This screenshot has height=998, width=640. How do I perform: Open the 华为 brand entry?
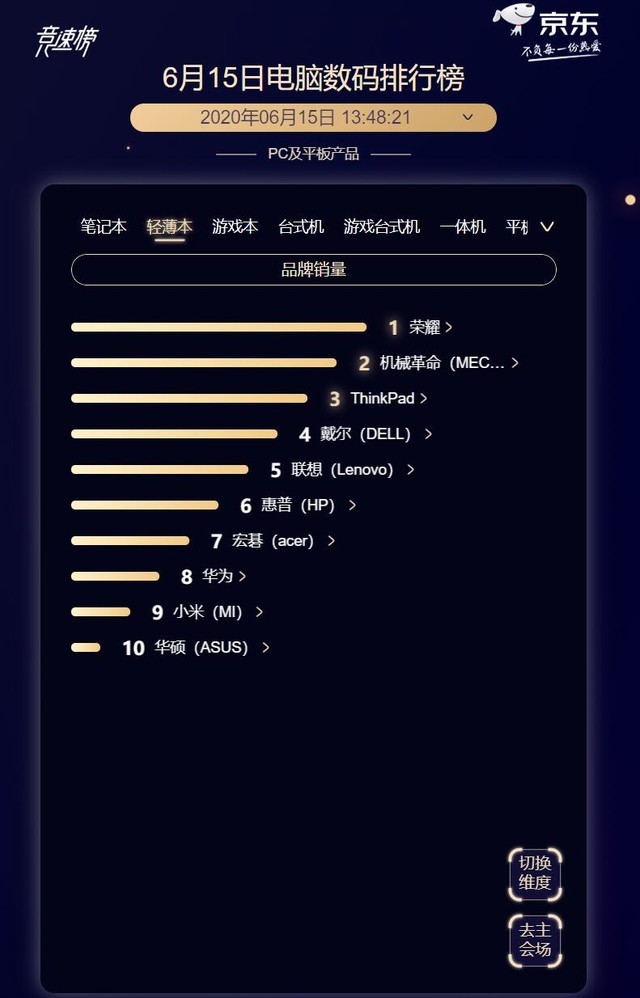[x=223, y=577]
